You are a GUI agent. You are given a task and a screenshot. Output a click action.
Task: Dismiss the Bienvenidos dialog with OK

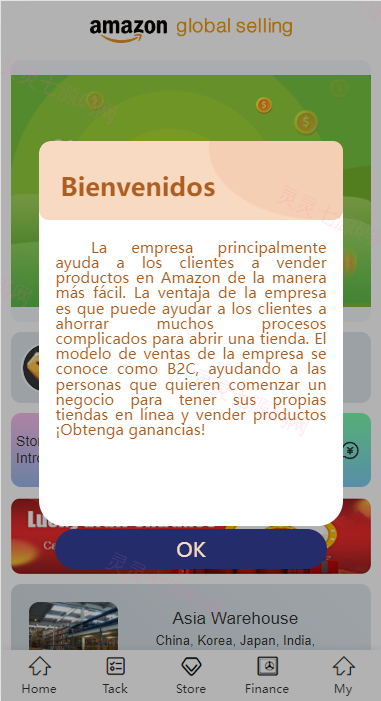click(x=191, y=549)
